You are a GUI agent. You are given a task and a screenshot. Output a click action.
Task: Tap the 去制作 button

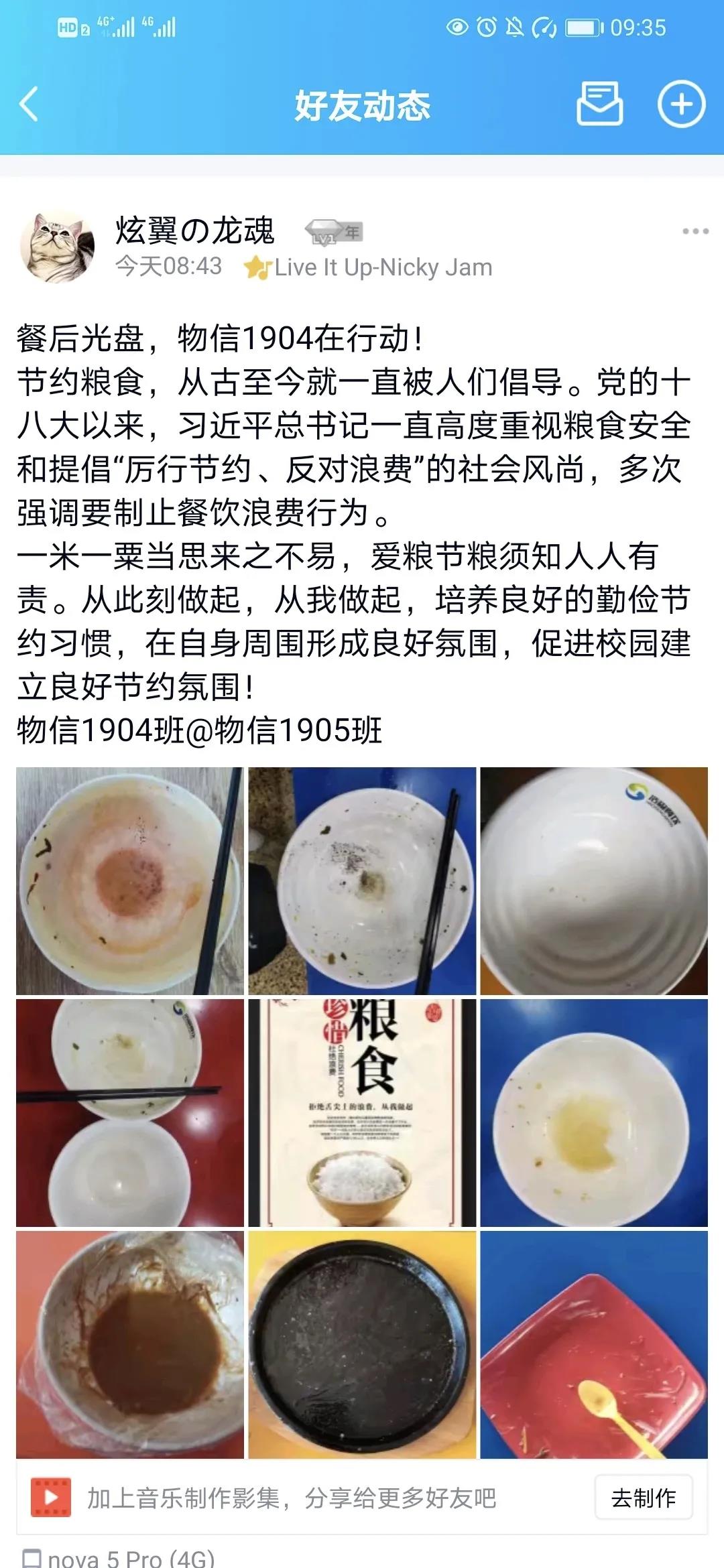click(x=643, y=1498)
